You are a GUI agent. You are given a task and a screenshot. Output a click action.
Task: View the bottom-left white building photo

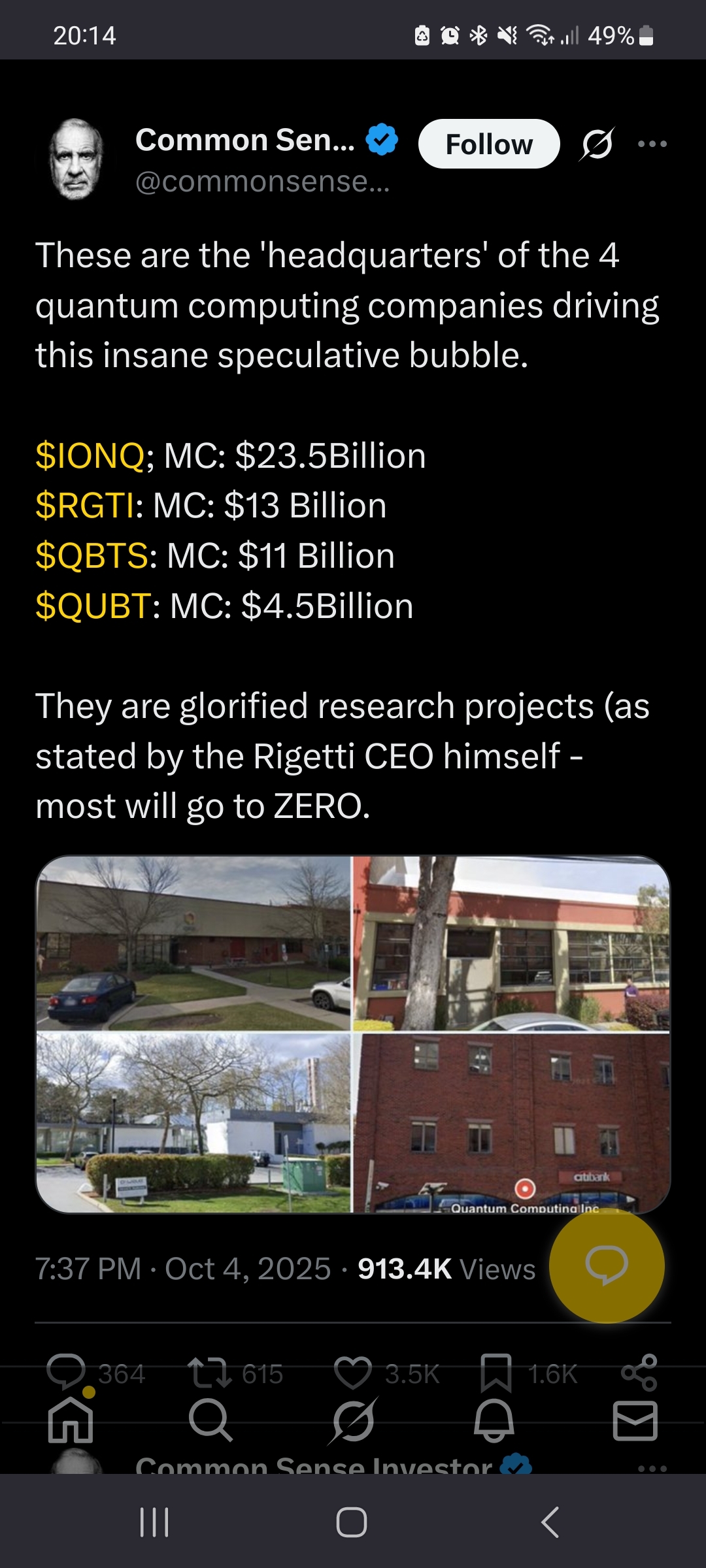click(193, 1122)
